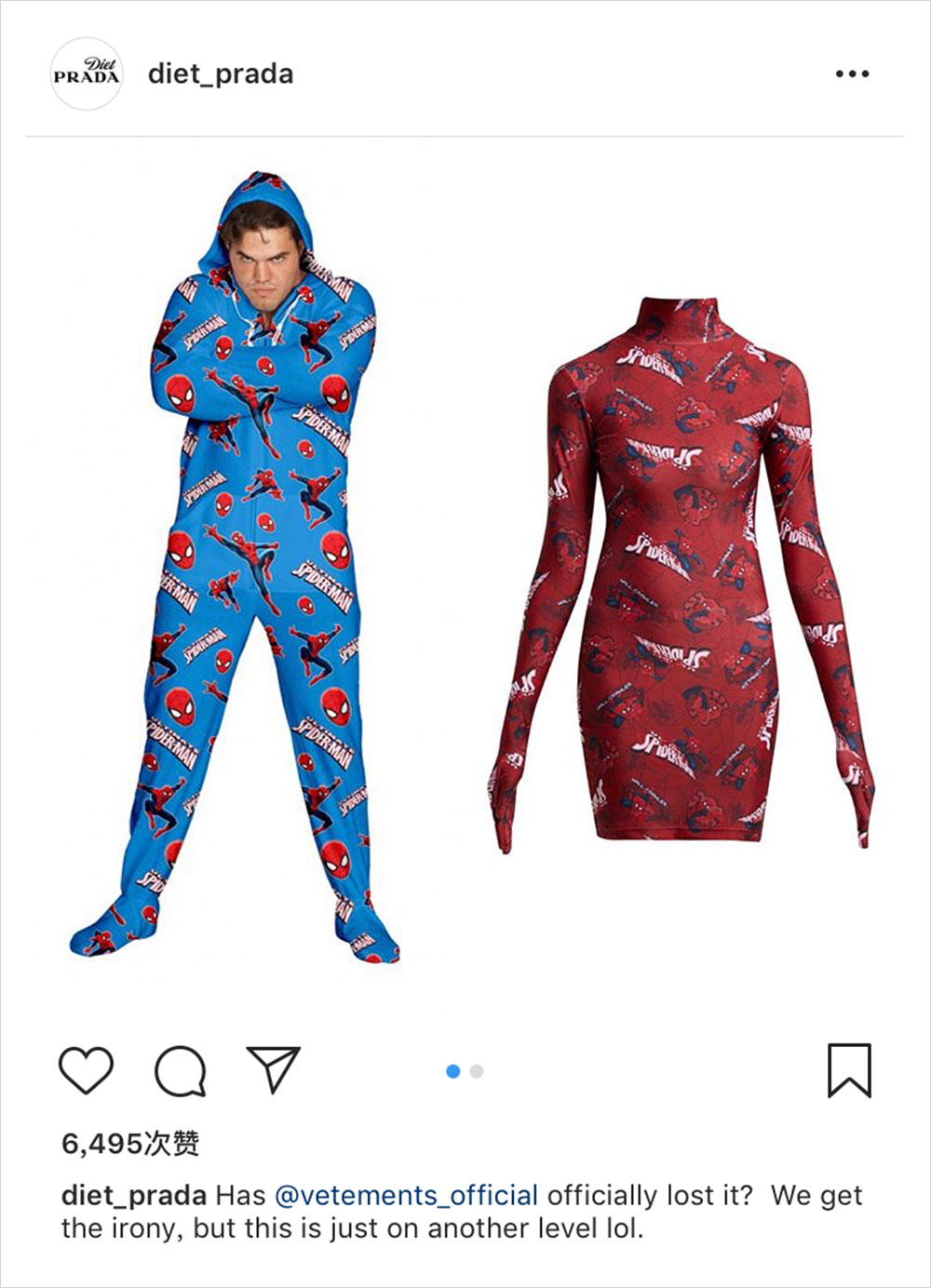This screenshot has width=931, height=1288.
Task: Open the post's three-dot options menu
Action: point(852,74)
